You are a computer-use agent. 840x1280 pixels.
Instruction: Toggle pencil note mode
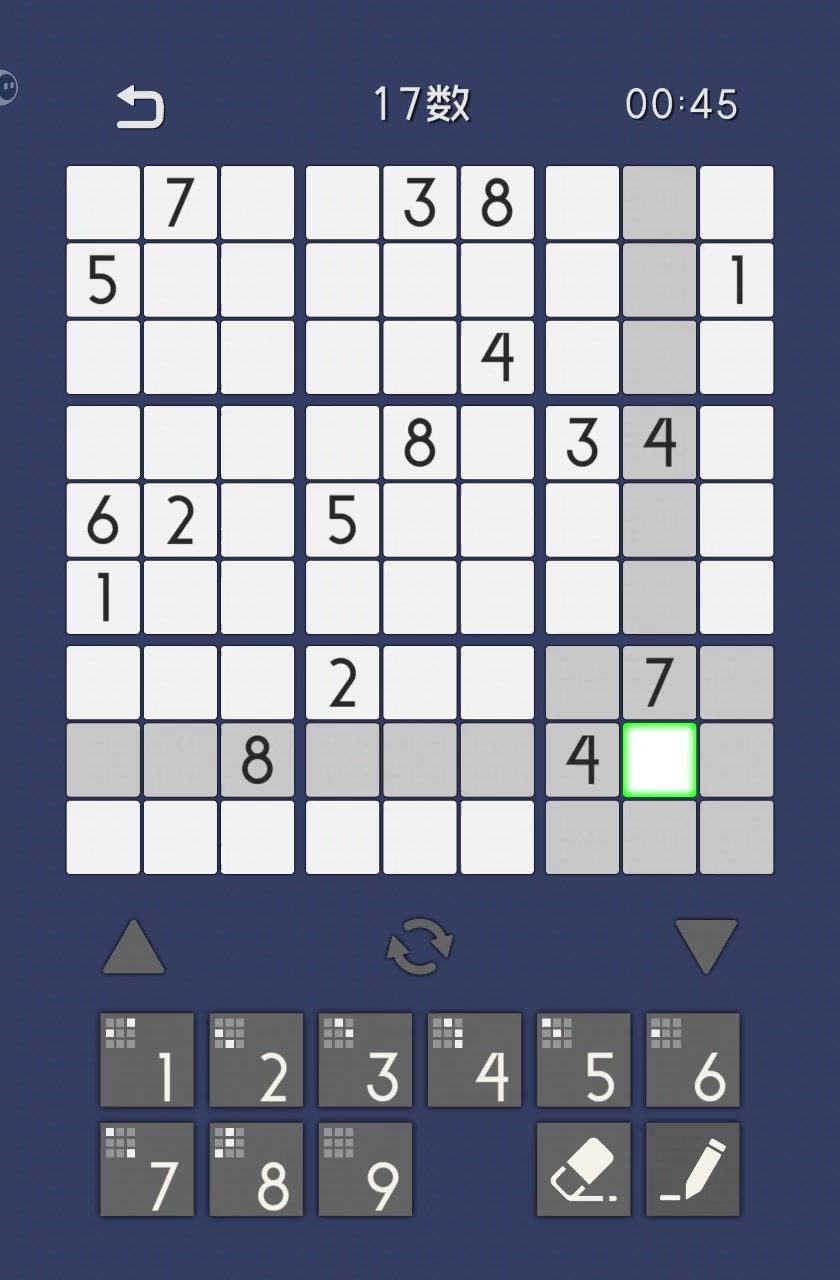[692, 1169]
